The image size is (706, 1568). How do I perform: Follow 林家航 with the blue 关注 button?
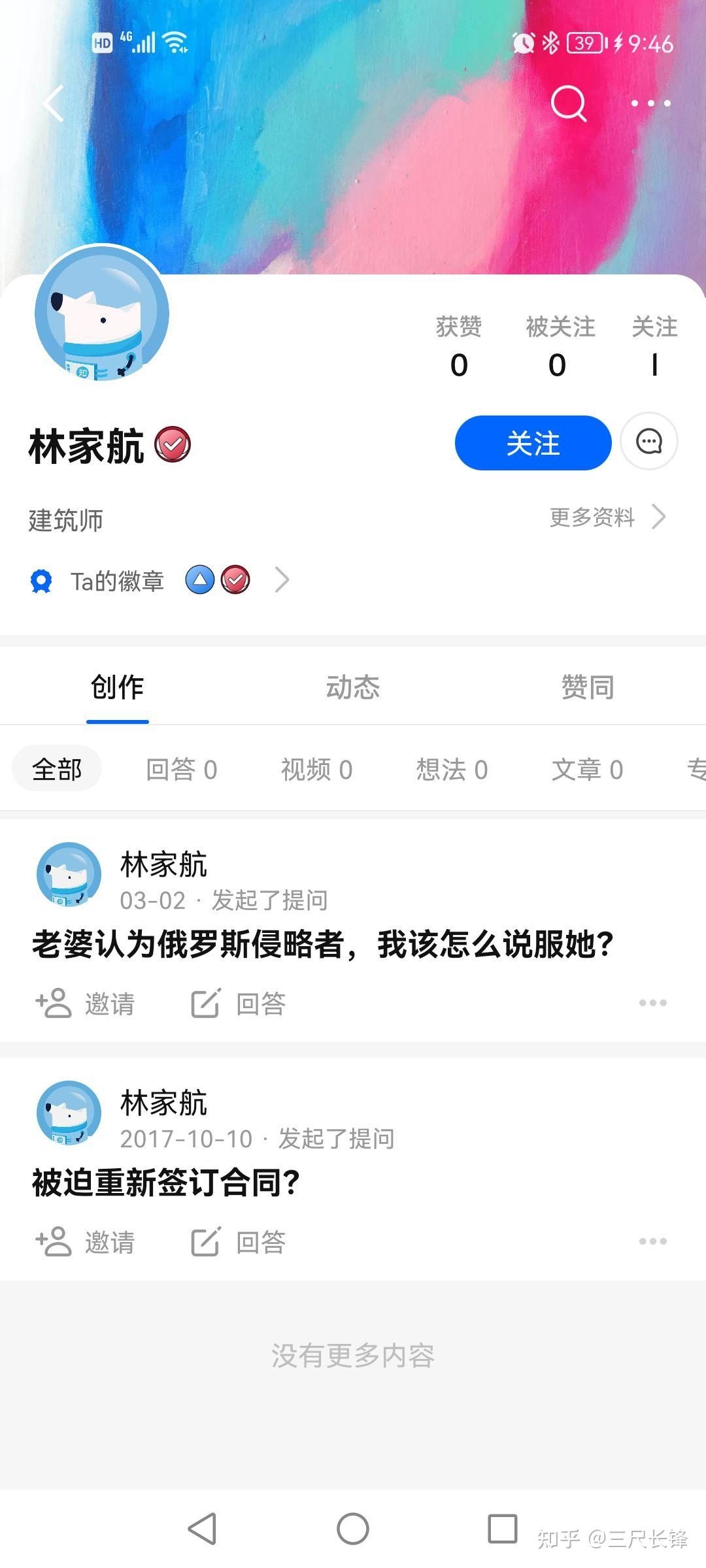[533, 443]
